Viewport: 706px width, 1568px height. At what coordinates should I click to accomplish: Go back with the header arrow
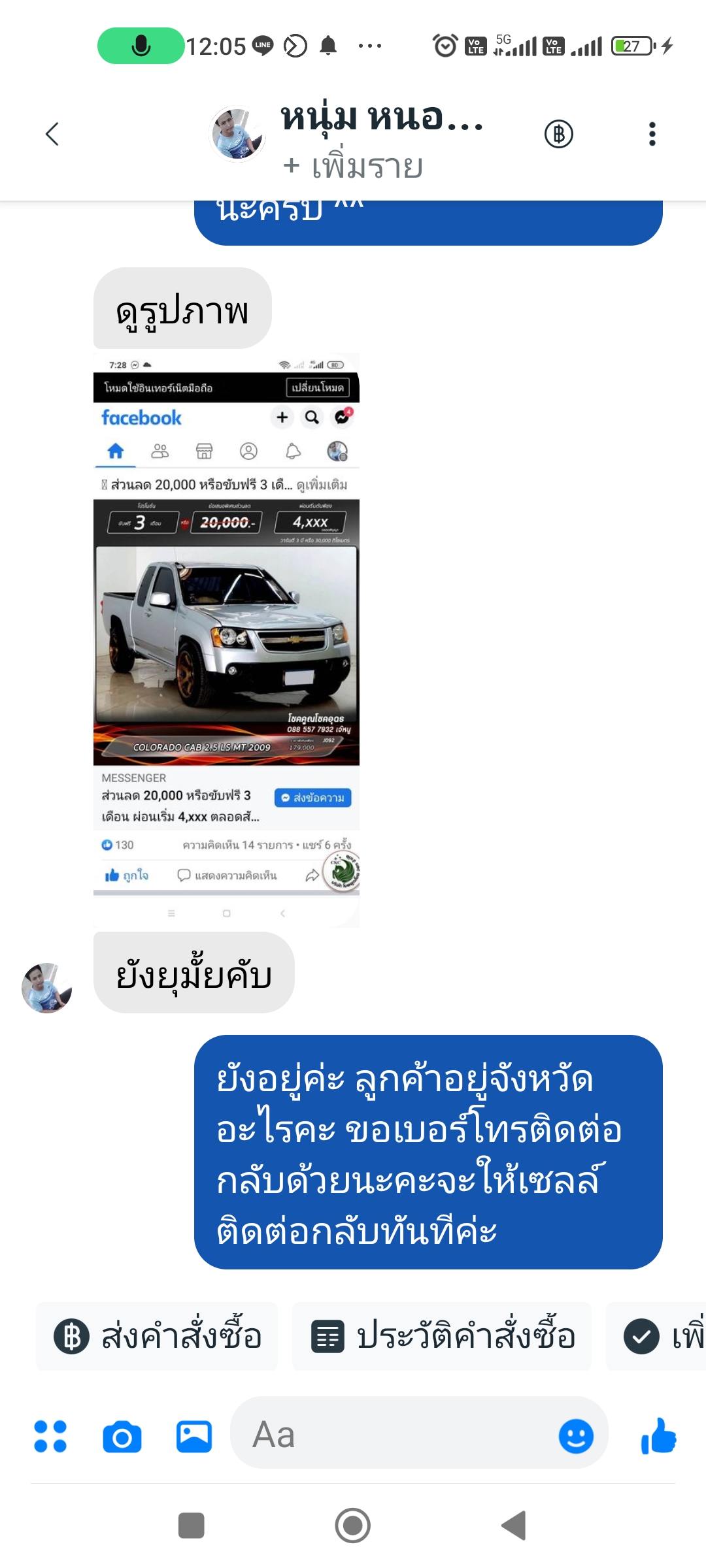tap(52, 134)
